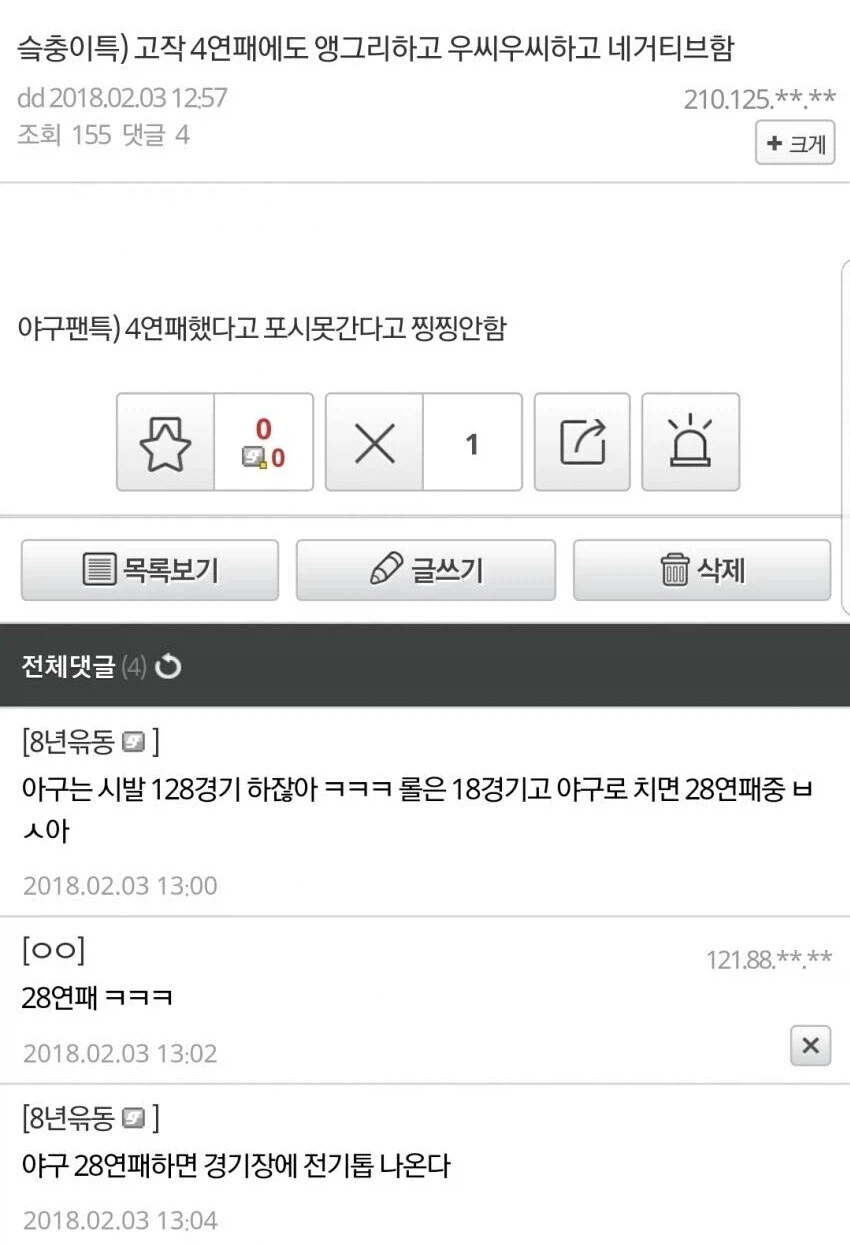Open the post list via 목록보기
The height and width of the screenshot is (1246, 850).
(148, 570)
